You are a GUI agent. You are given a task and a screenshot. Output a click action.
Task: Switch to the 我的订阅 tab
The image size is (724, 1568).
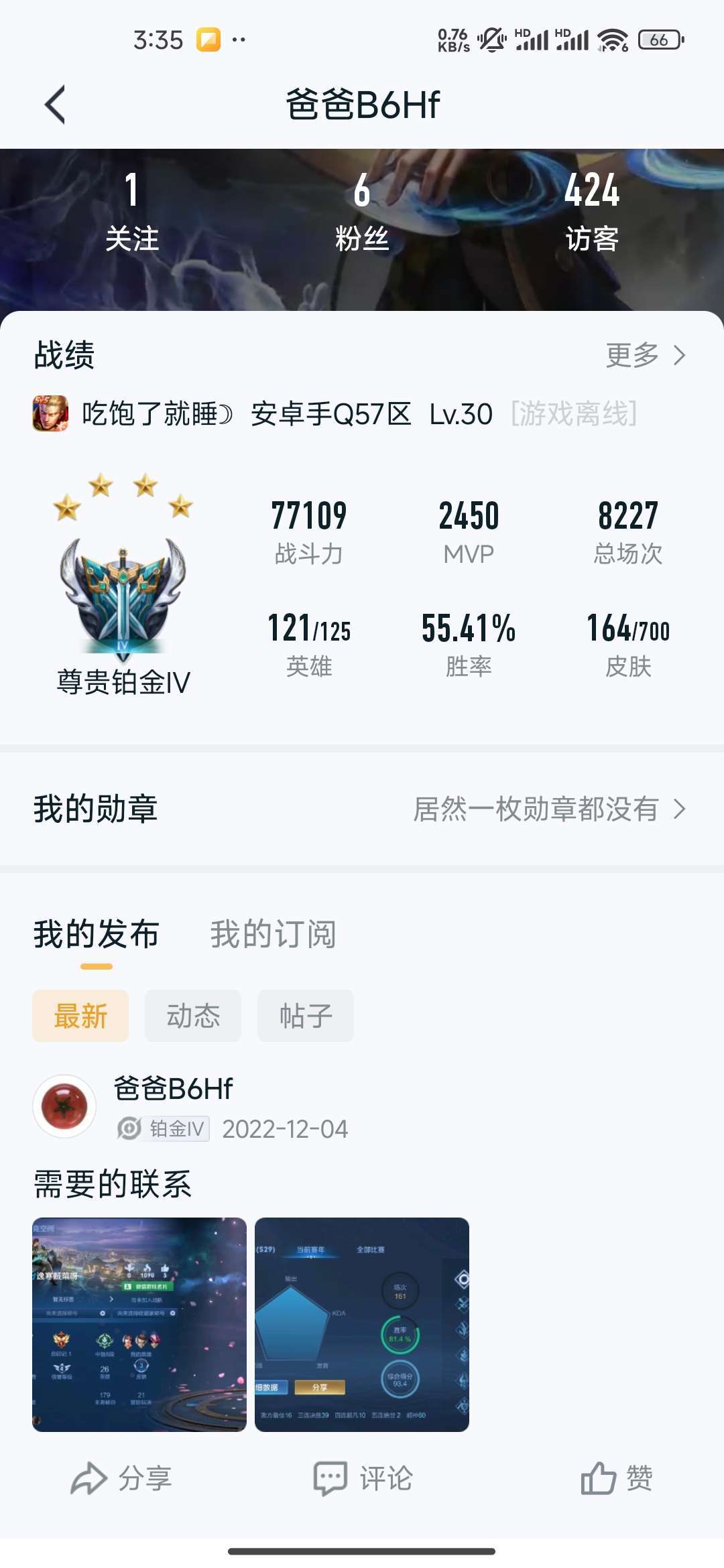coord(273,934)
